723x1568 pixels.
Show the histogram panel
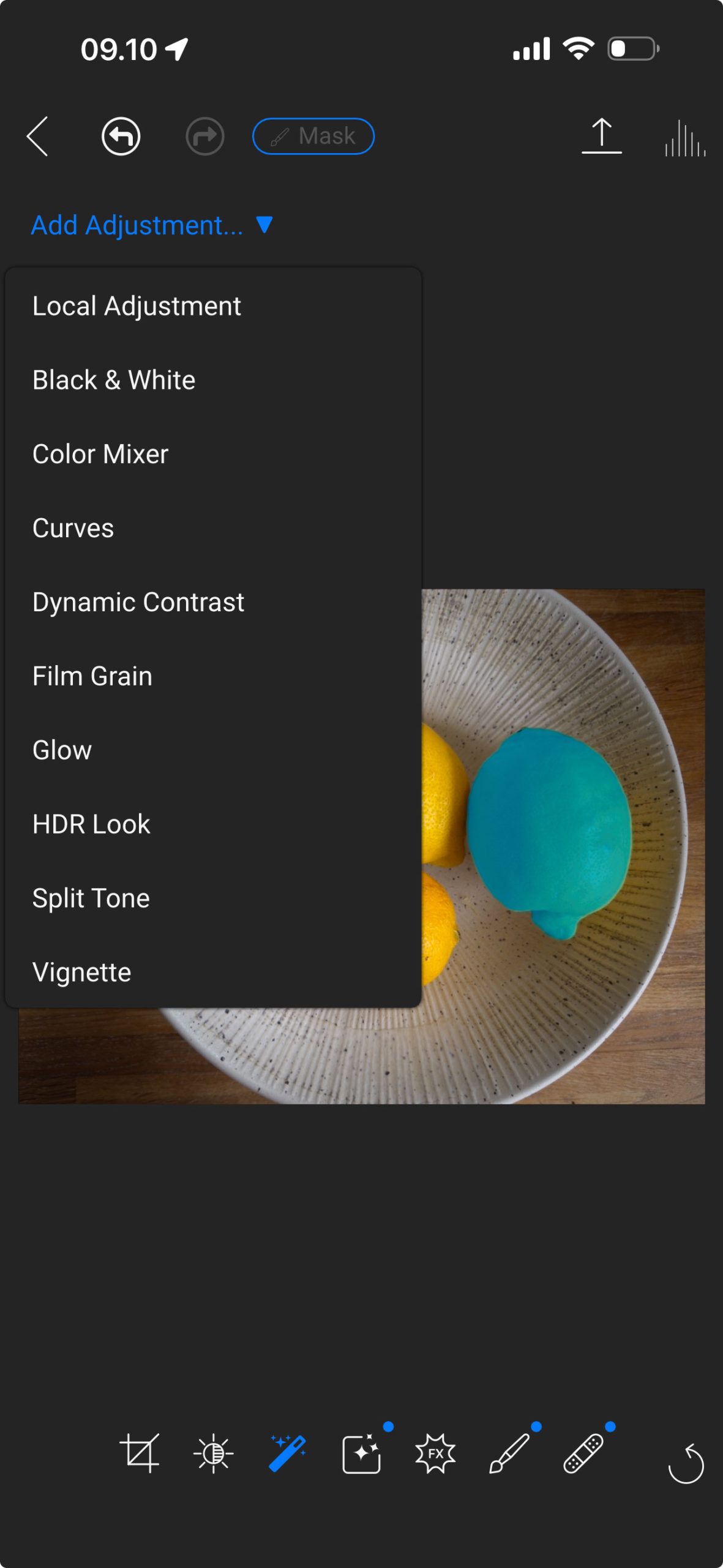point(685,138)
